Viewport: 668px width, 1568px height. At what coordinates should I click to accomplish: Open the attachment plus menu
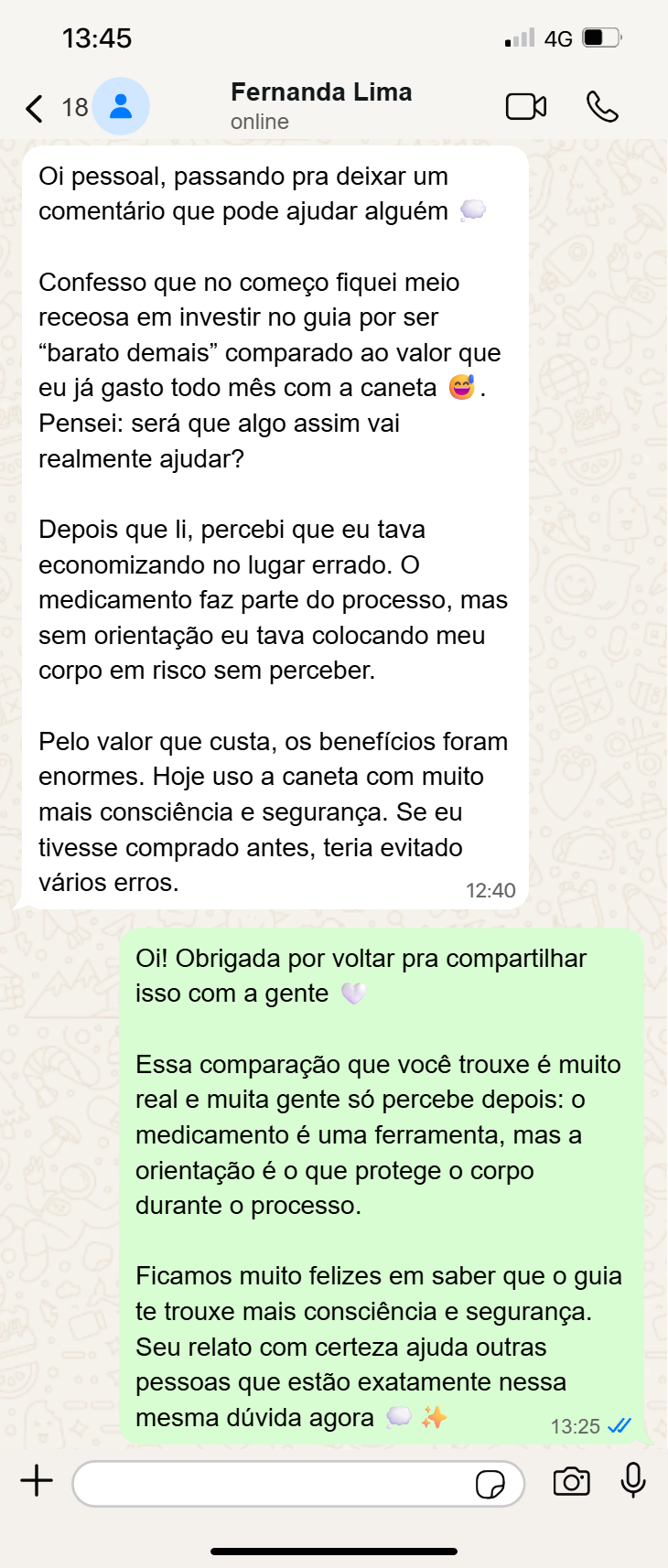coord(36,1481)
